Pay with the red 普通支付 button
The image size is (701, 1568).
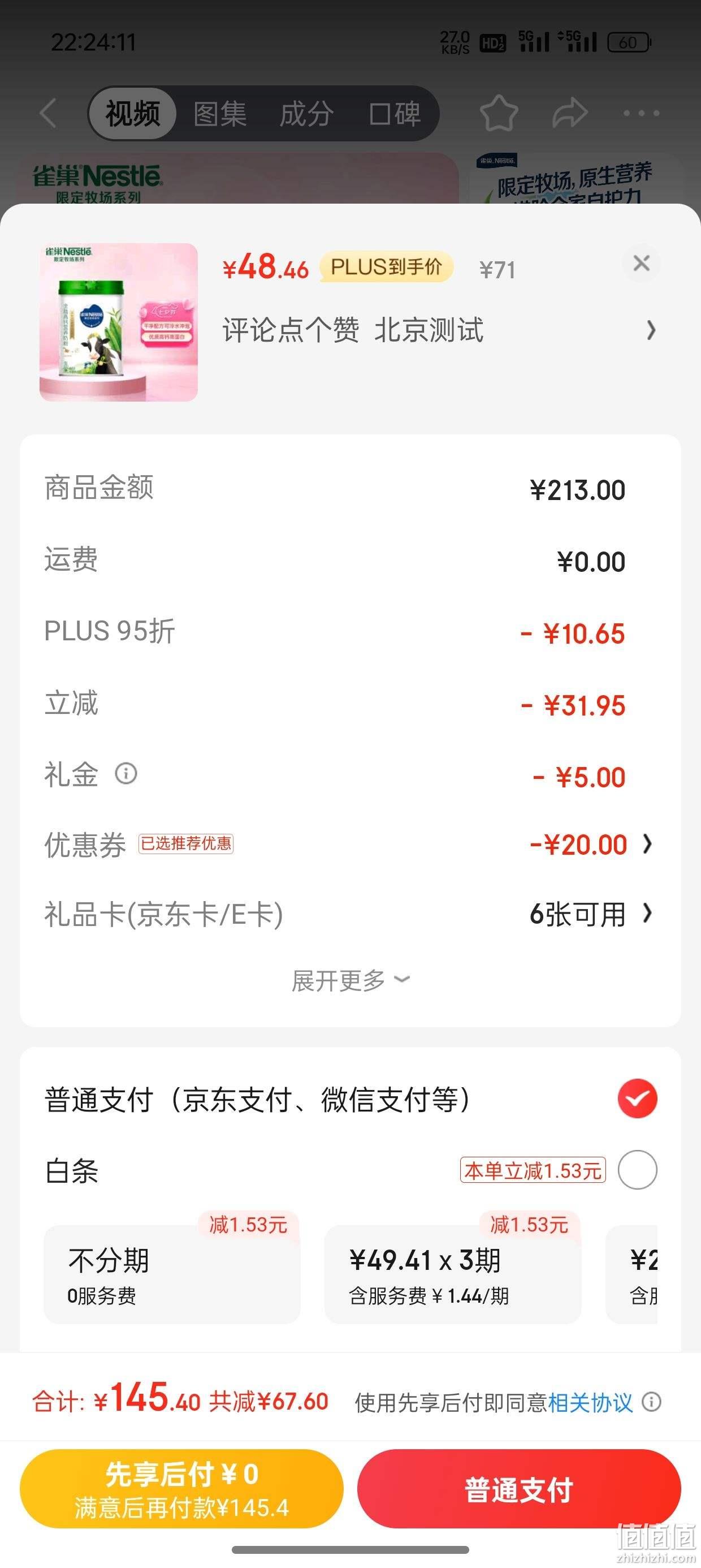tap(519, 1489)
